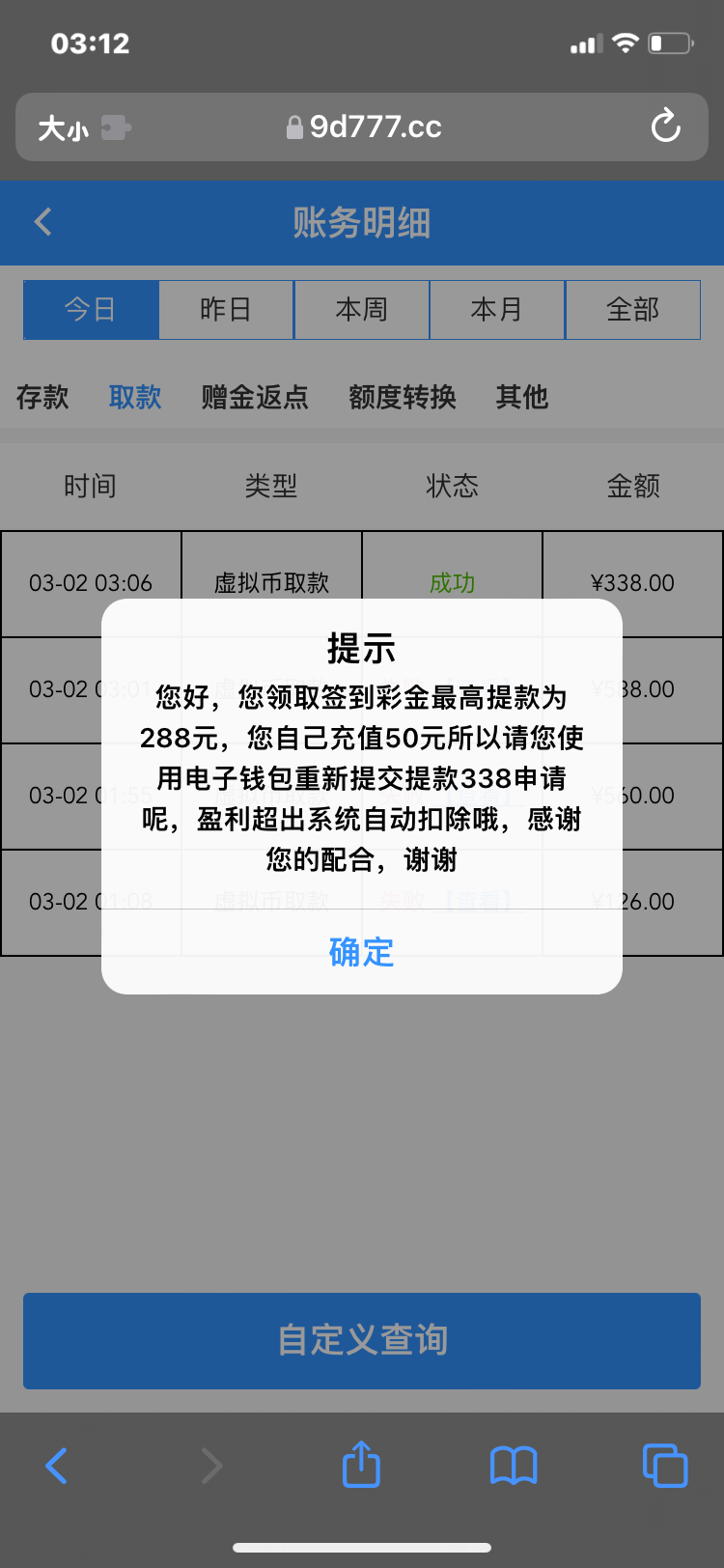Tap the Safari share icon
This screenshot has width=724, height=1568.
(361, 1465)
